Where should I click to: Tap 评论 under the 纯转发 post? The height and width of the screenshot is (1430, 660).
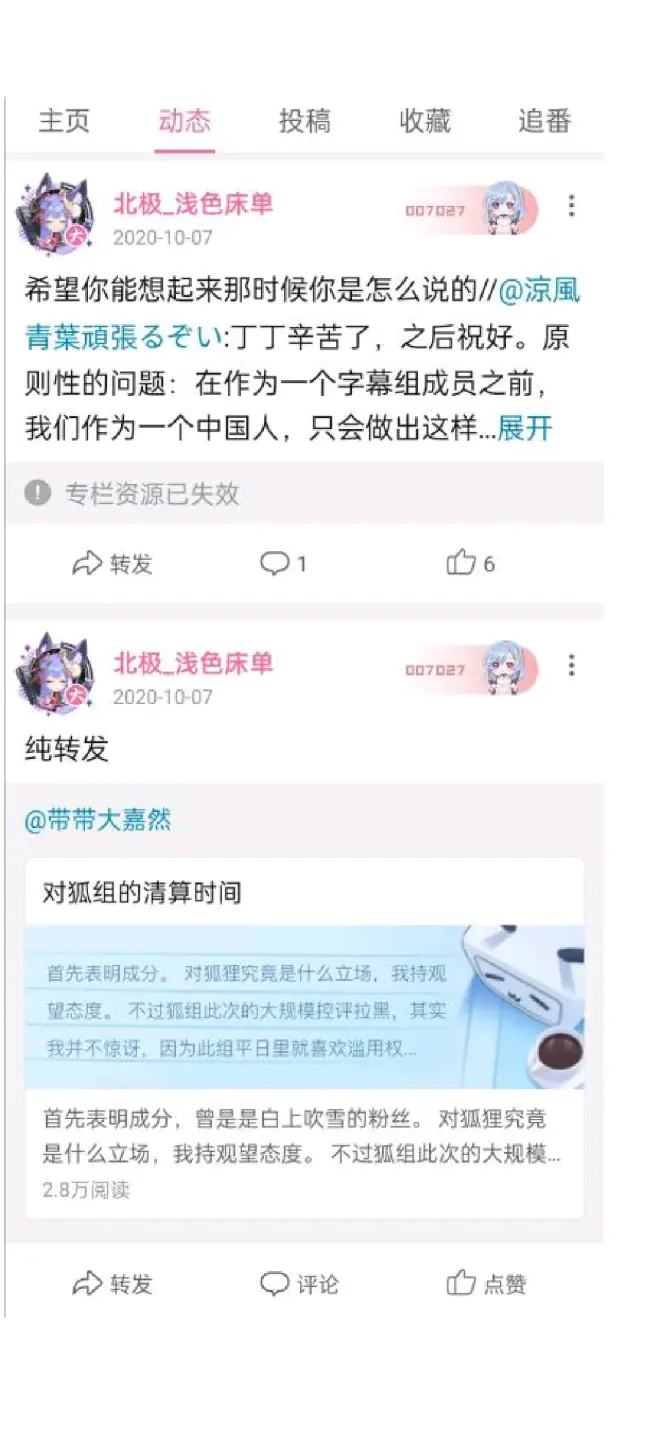(300, 1284)
